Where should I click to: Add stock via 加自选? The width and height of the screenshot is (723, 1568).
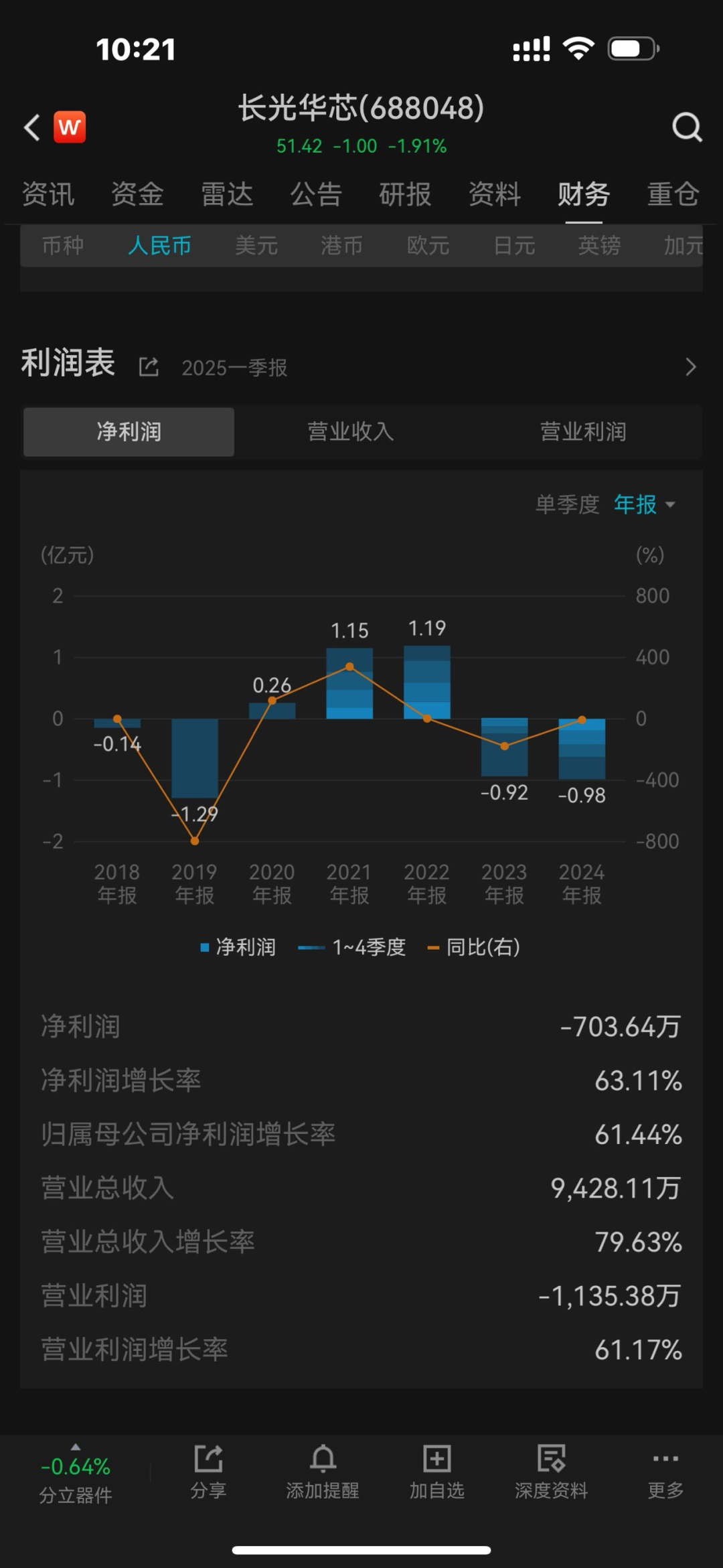[437, 1472]
